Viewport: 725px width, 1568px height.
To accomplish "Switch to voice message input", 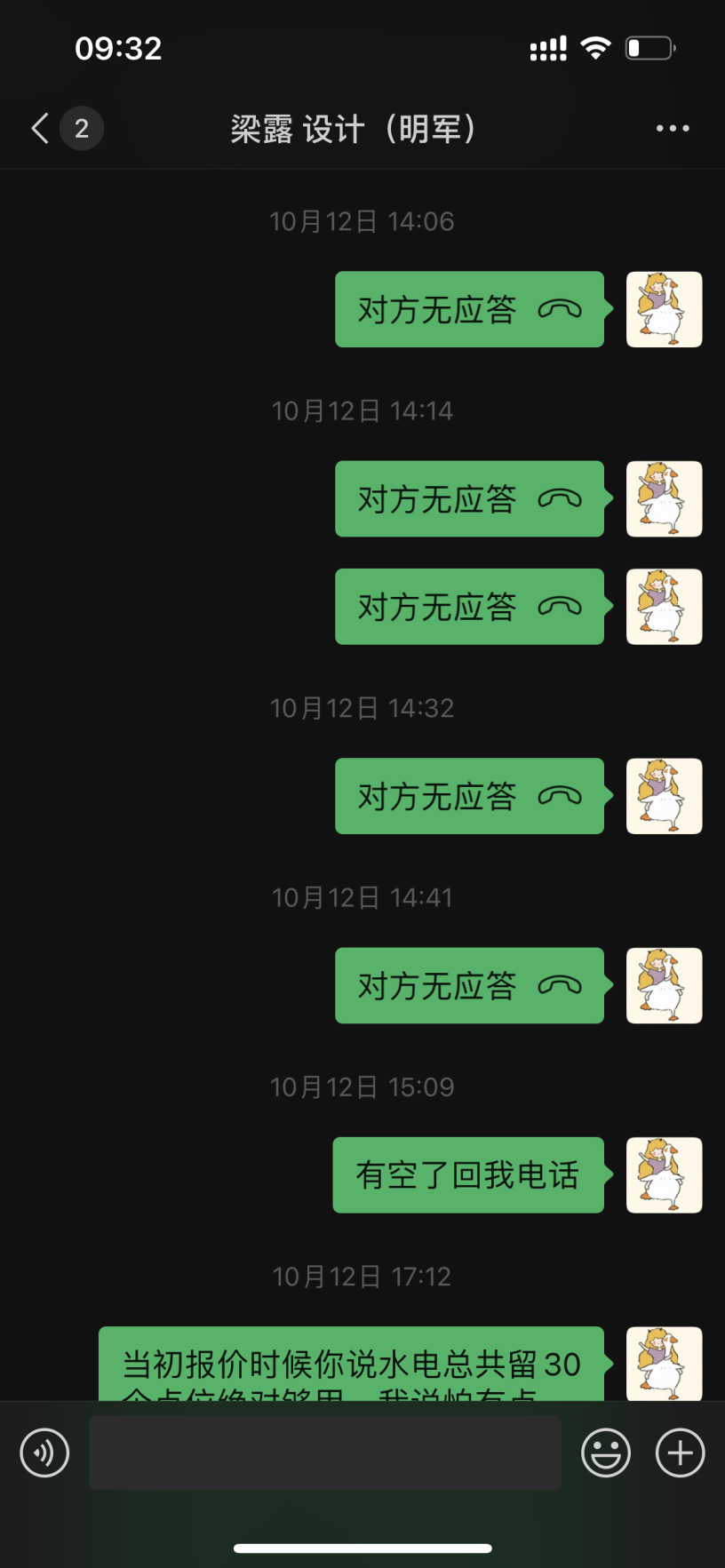I will [x=44, y=1453].
